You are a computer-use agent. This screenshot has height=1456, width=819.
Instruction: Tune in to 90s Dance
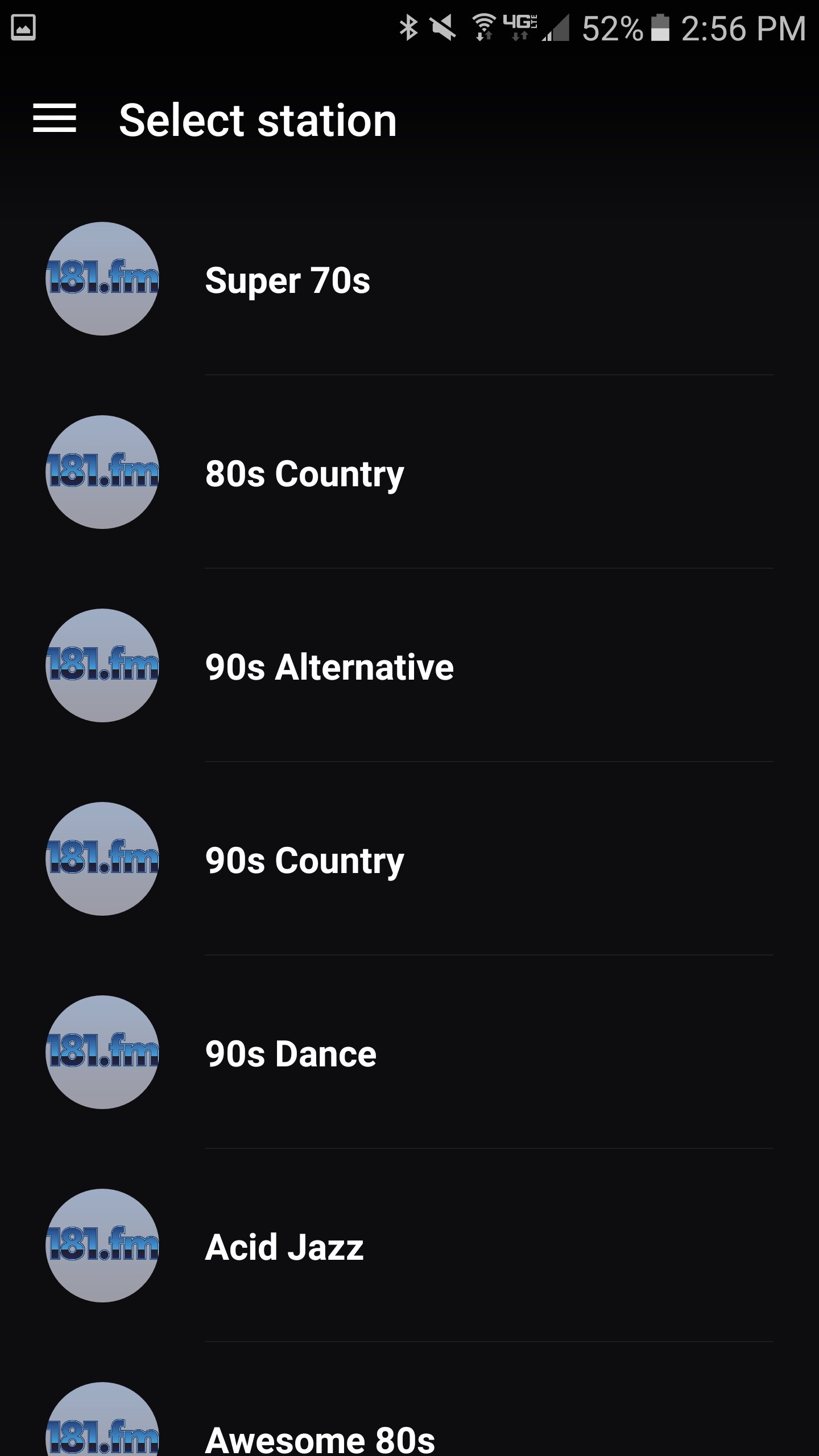point(291,1053)
